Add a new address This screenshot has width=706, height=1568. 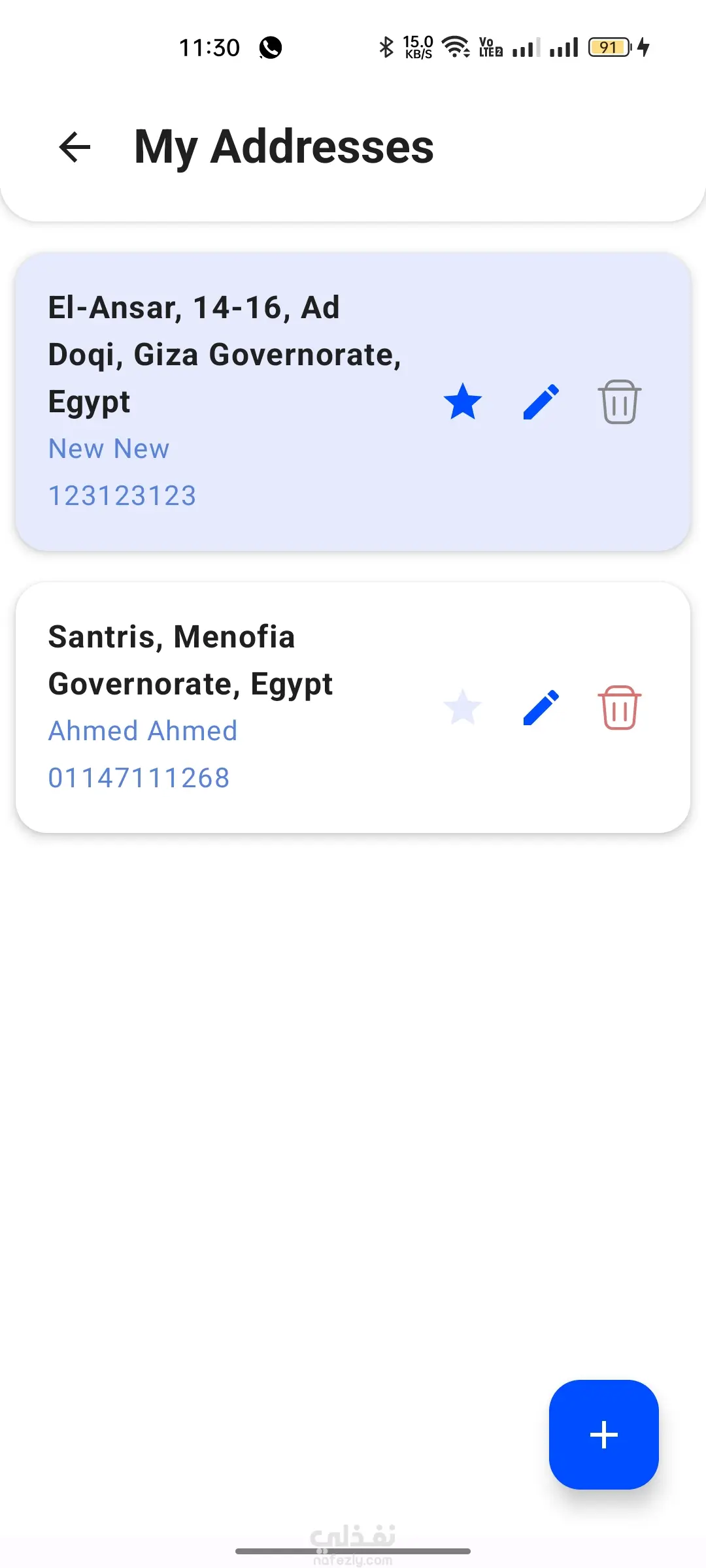(x=603, y=1434)
